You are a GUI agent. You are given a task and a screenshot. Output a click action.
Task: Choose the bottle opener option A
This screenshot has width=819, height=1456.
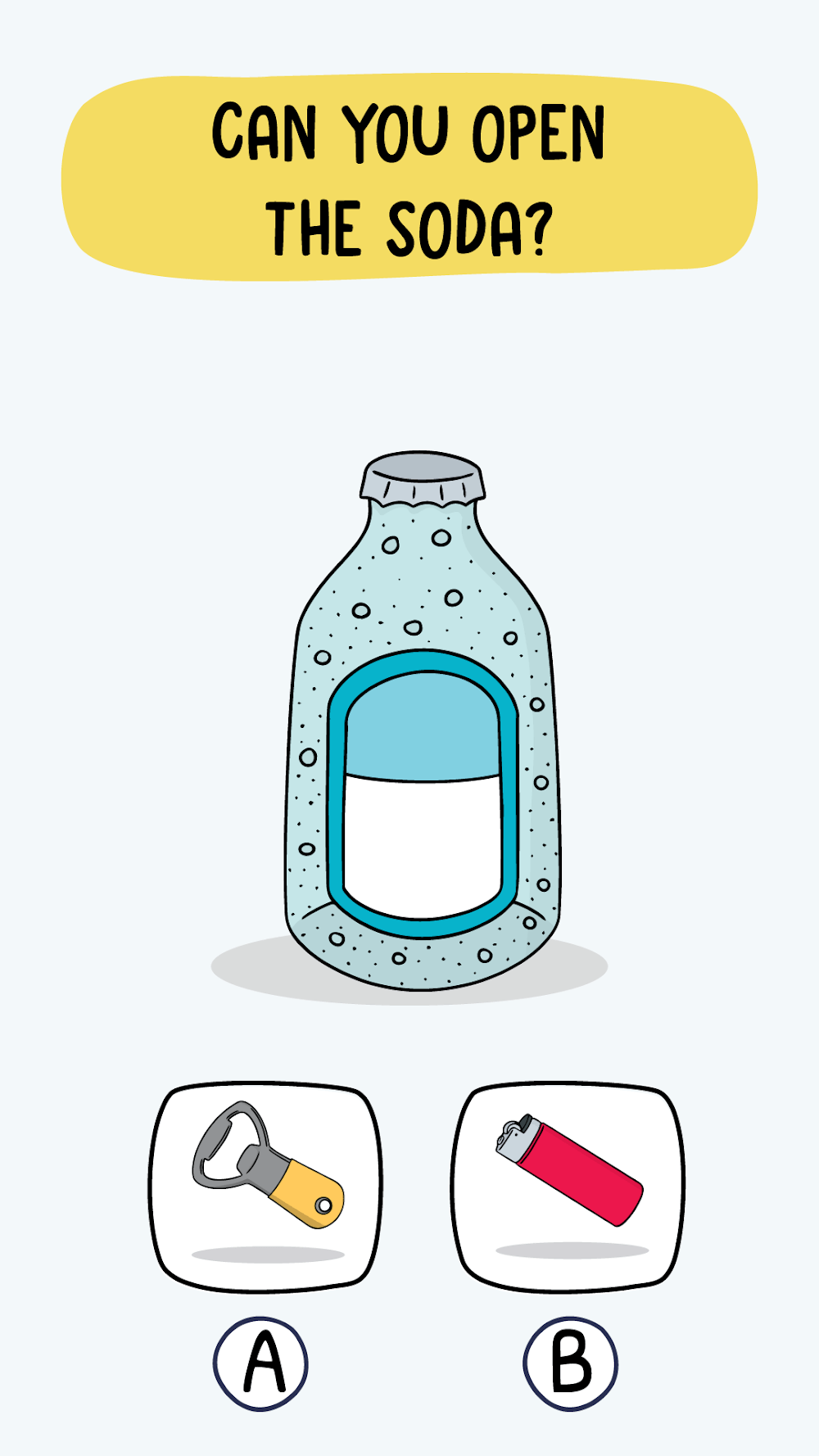265,1186
